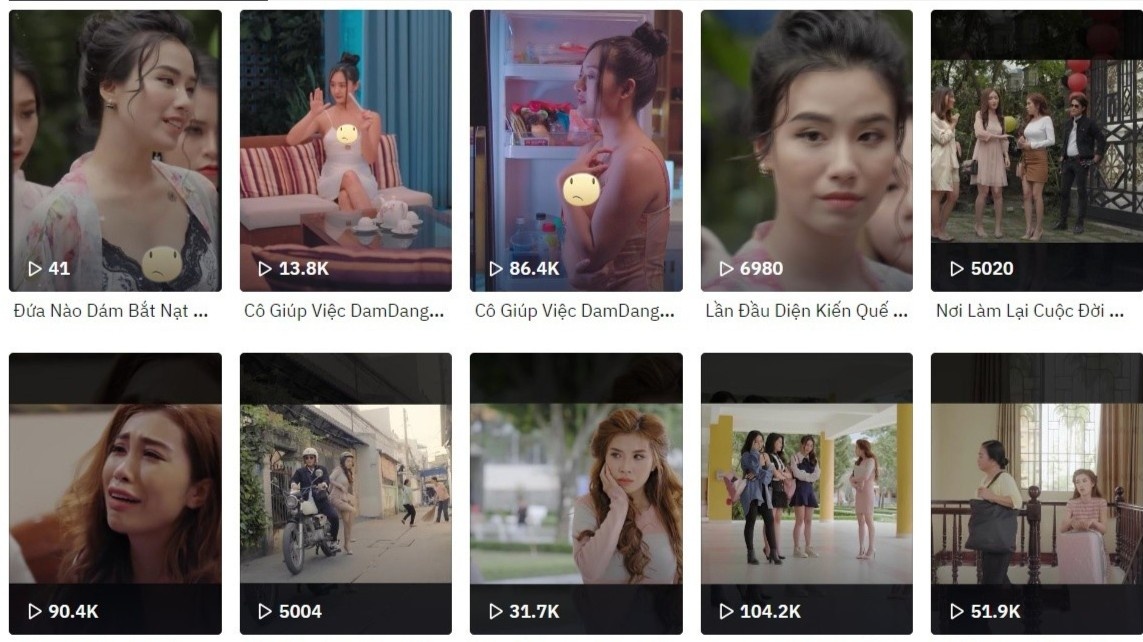Play the video with 31.7K views
Image resolution: width=1143 pixels, height=642 pixels.
(576, 493)
